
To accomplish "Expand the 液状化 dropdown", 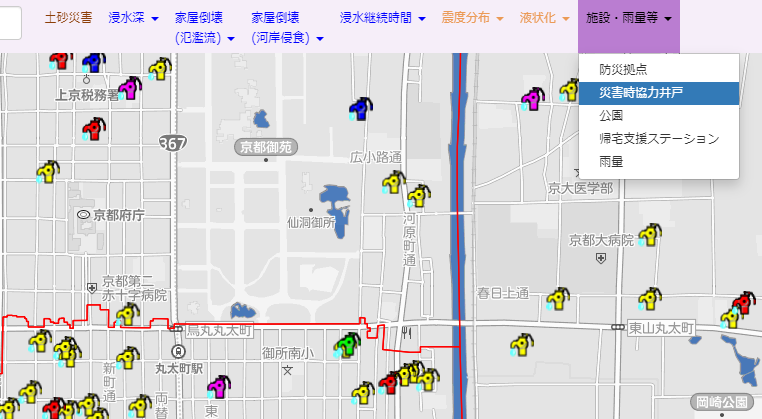I will (545, 18).
